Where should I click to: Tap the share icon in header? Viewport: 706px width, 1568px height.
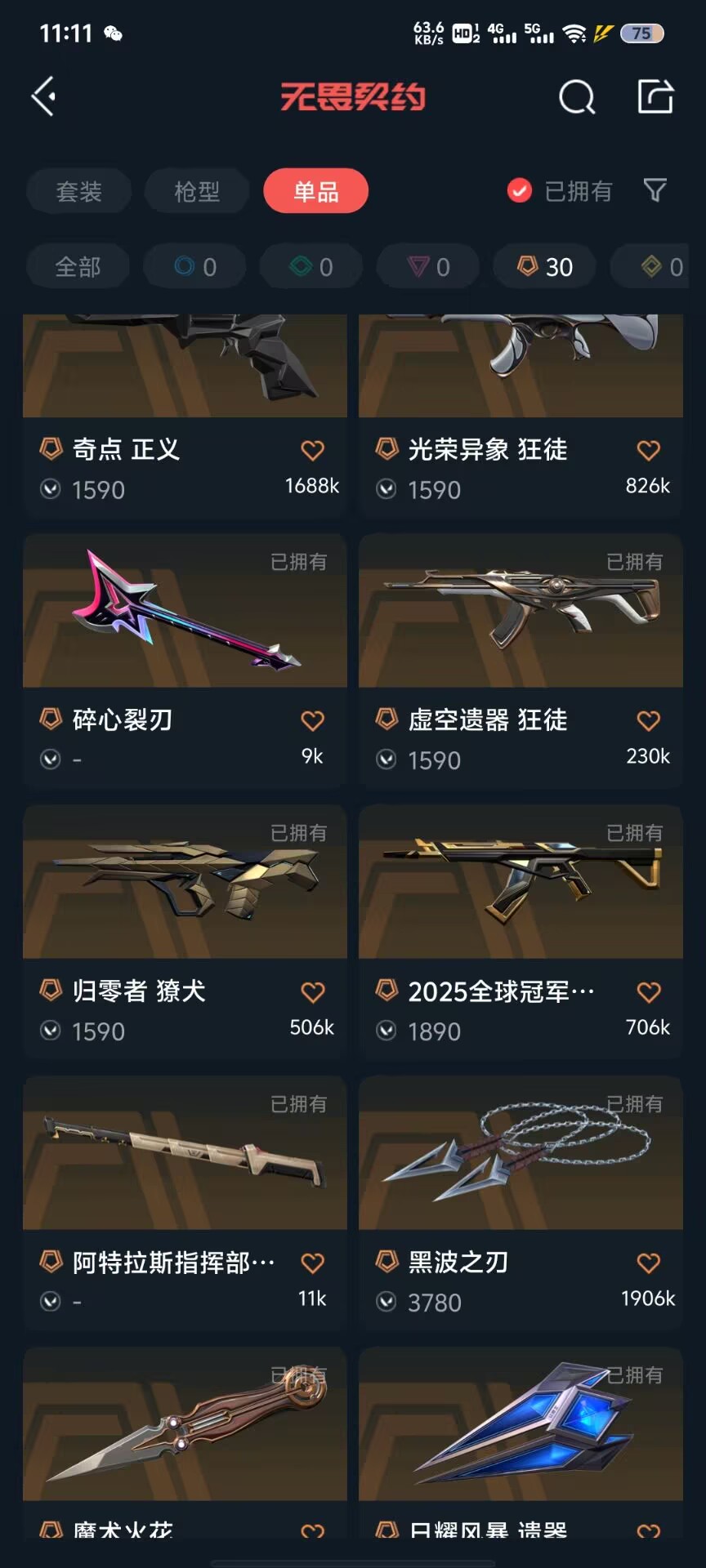coord(655,96)
